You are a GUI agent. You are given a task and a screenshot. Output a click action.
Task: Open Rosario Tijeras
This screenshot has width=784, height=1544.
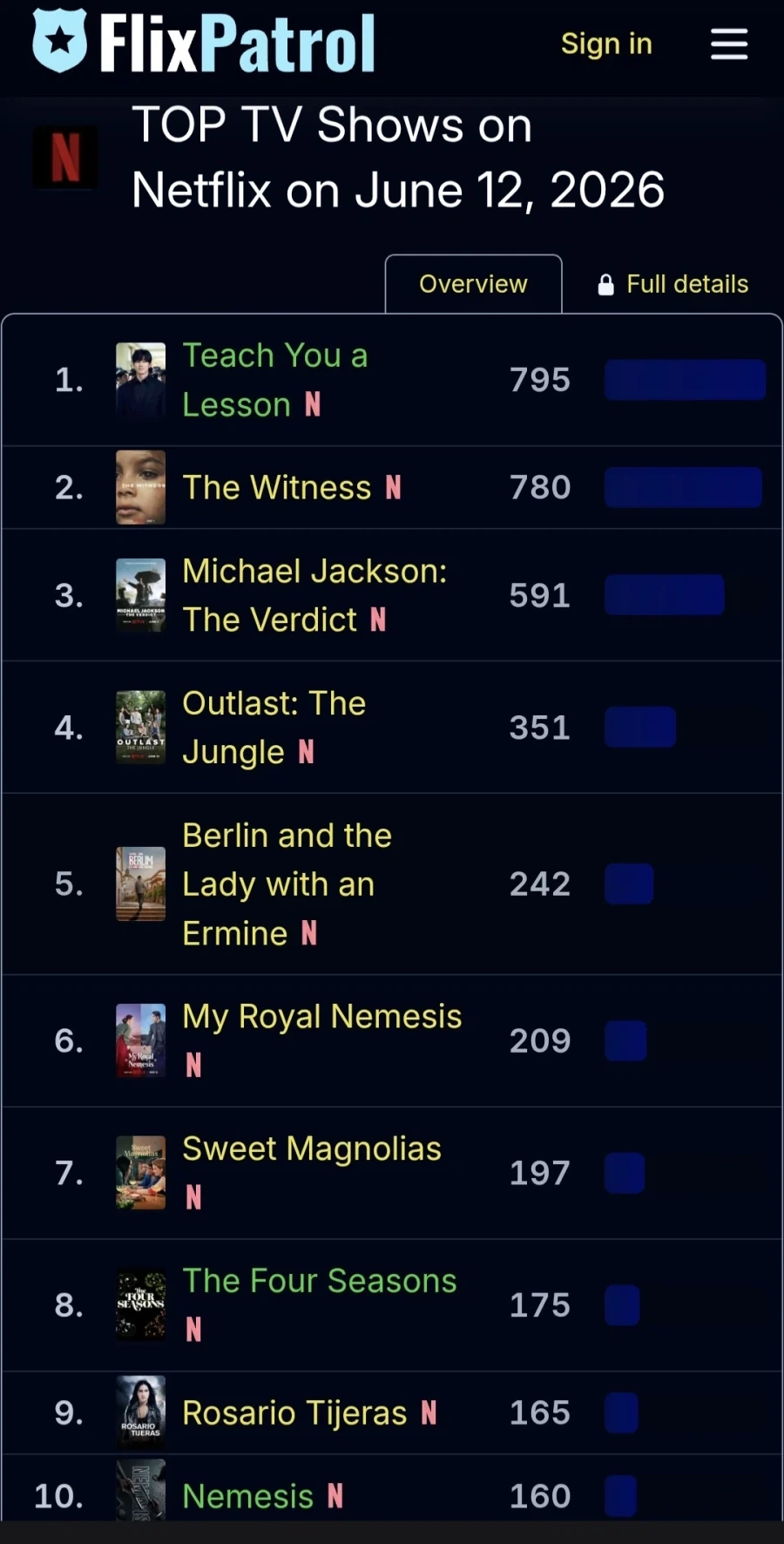click(x=294, y=1413)
